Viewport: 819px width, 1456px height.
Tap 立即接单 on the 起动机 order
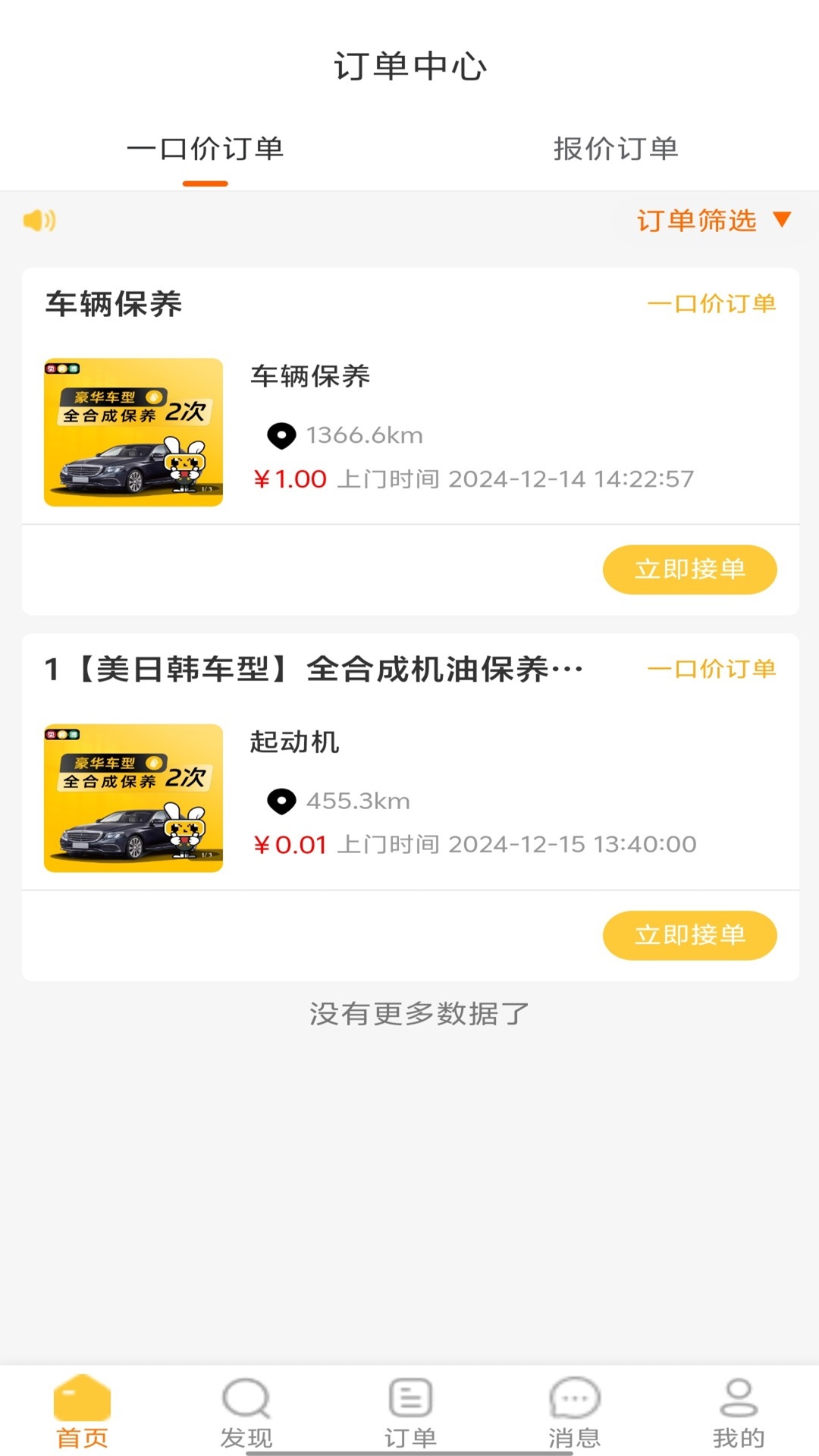click(689, 935)
